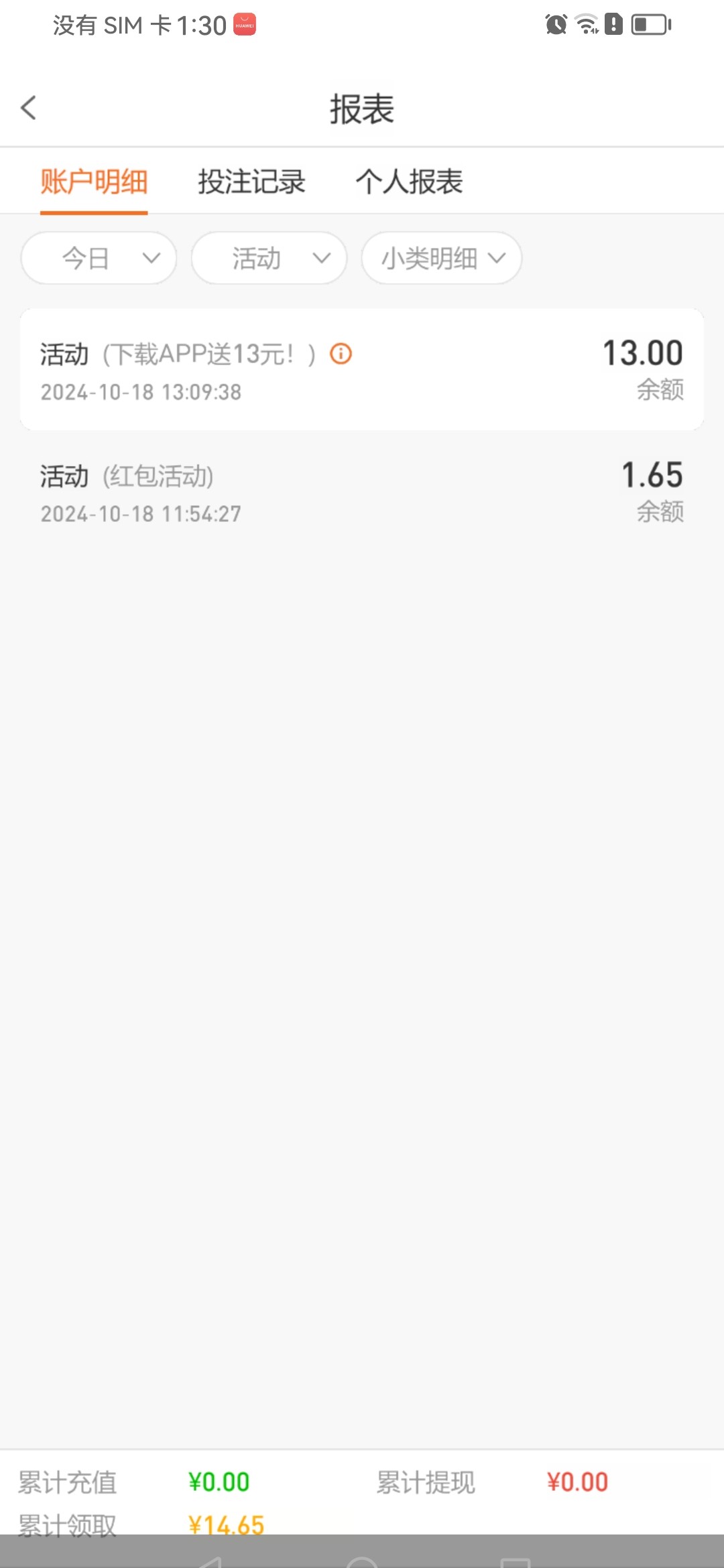
Task: Open the 活动 type filter dropdown
Action: click(x=269, y=258)
